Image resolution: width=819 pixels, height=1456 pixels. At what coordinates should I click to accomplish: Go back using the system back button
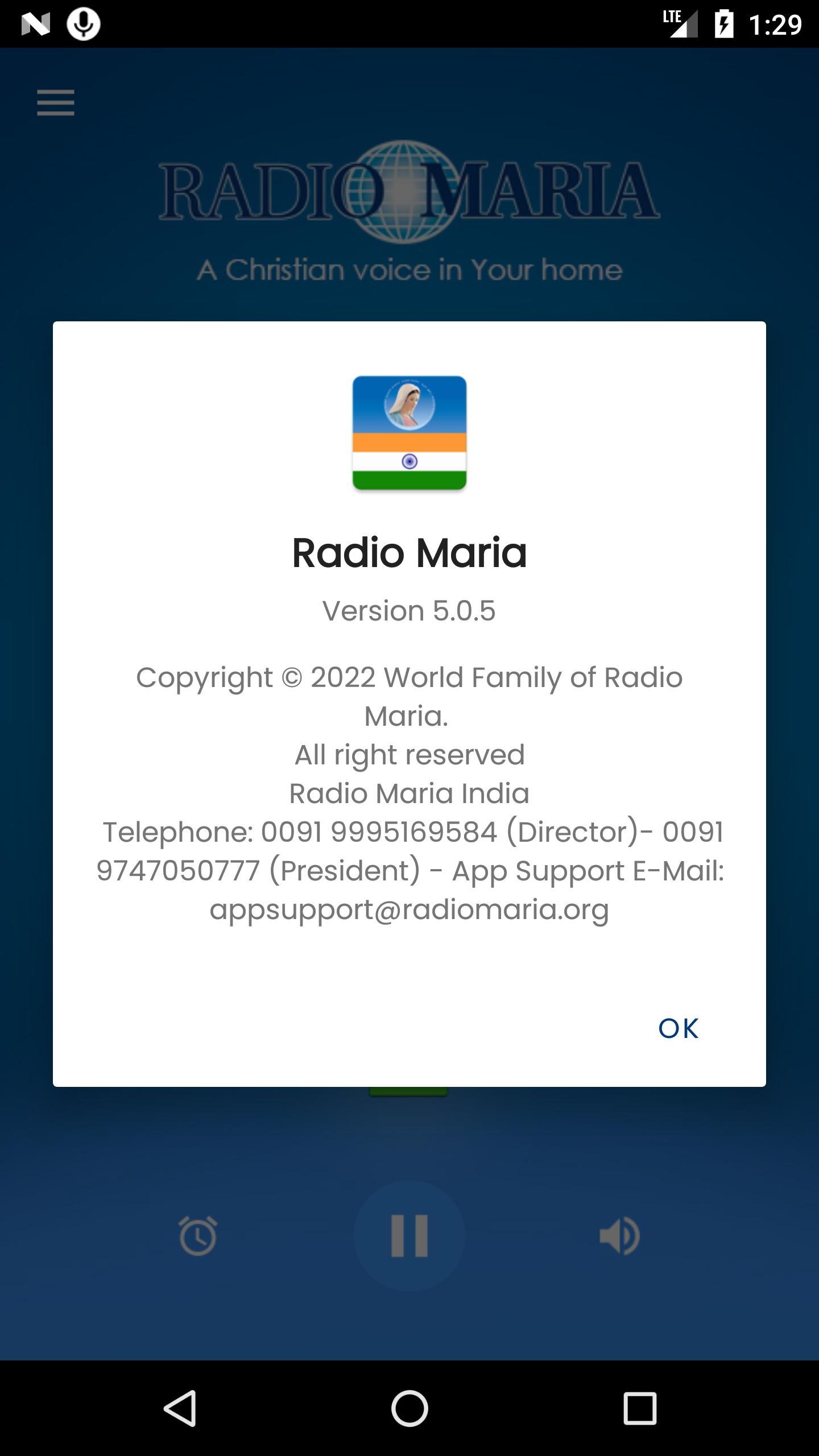[x=180, y=1408]
